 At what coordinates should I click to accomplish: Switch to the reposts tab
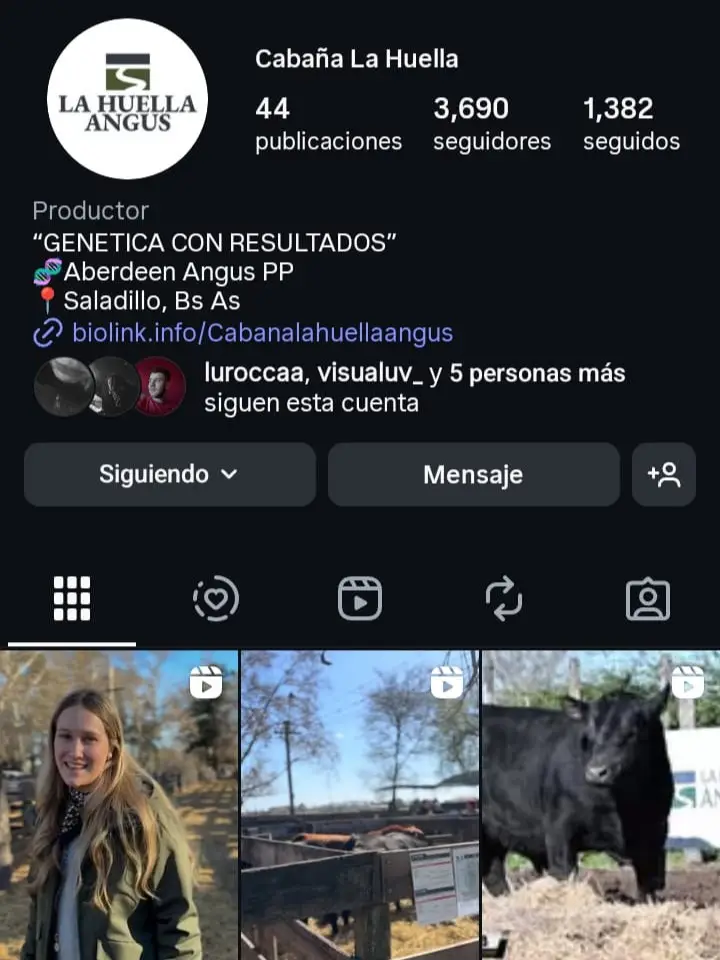click(504, 599)
